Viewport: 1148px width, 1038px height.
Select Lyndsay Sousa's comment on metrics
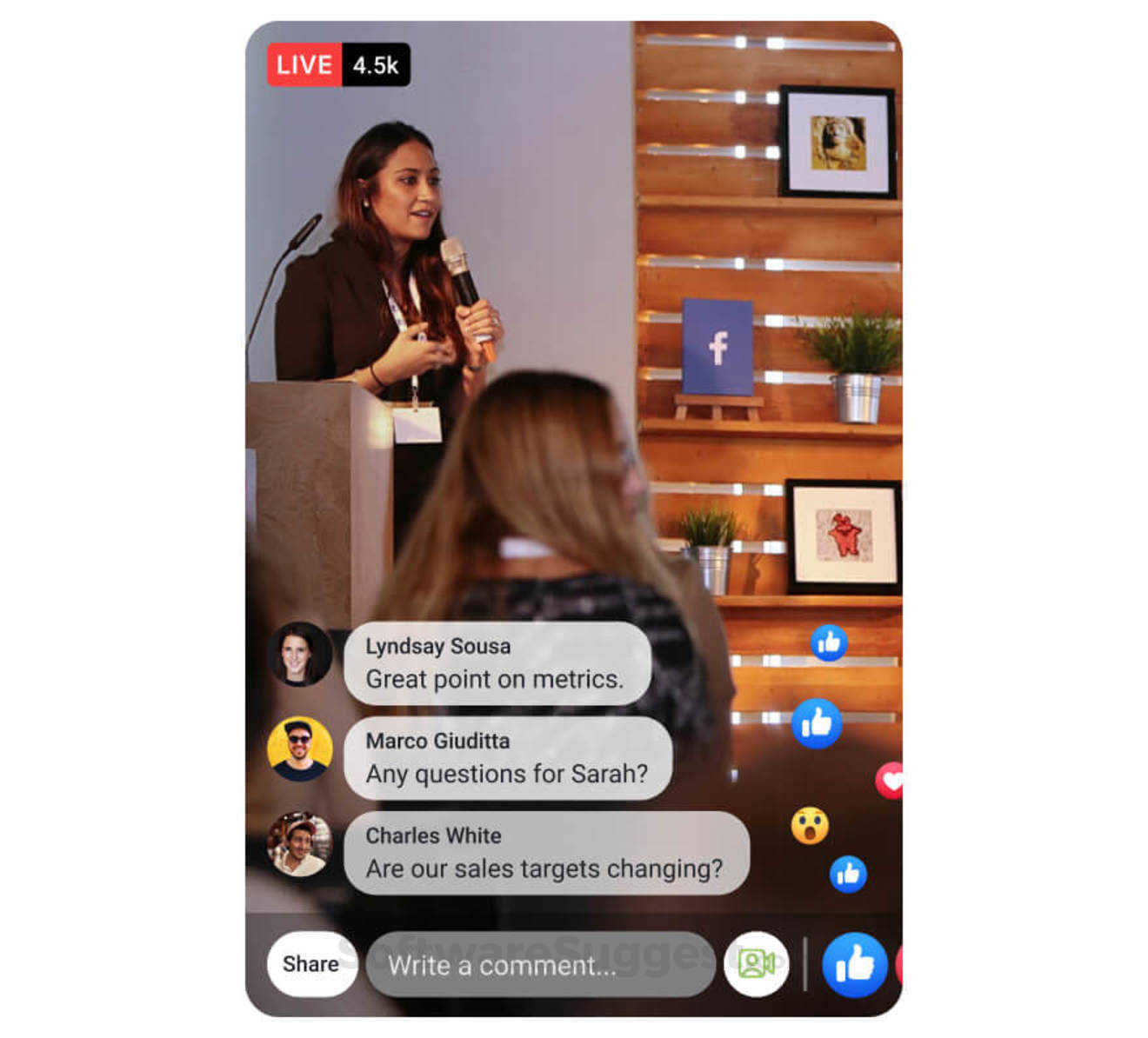point(497,663)
